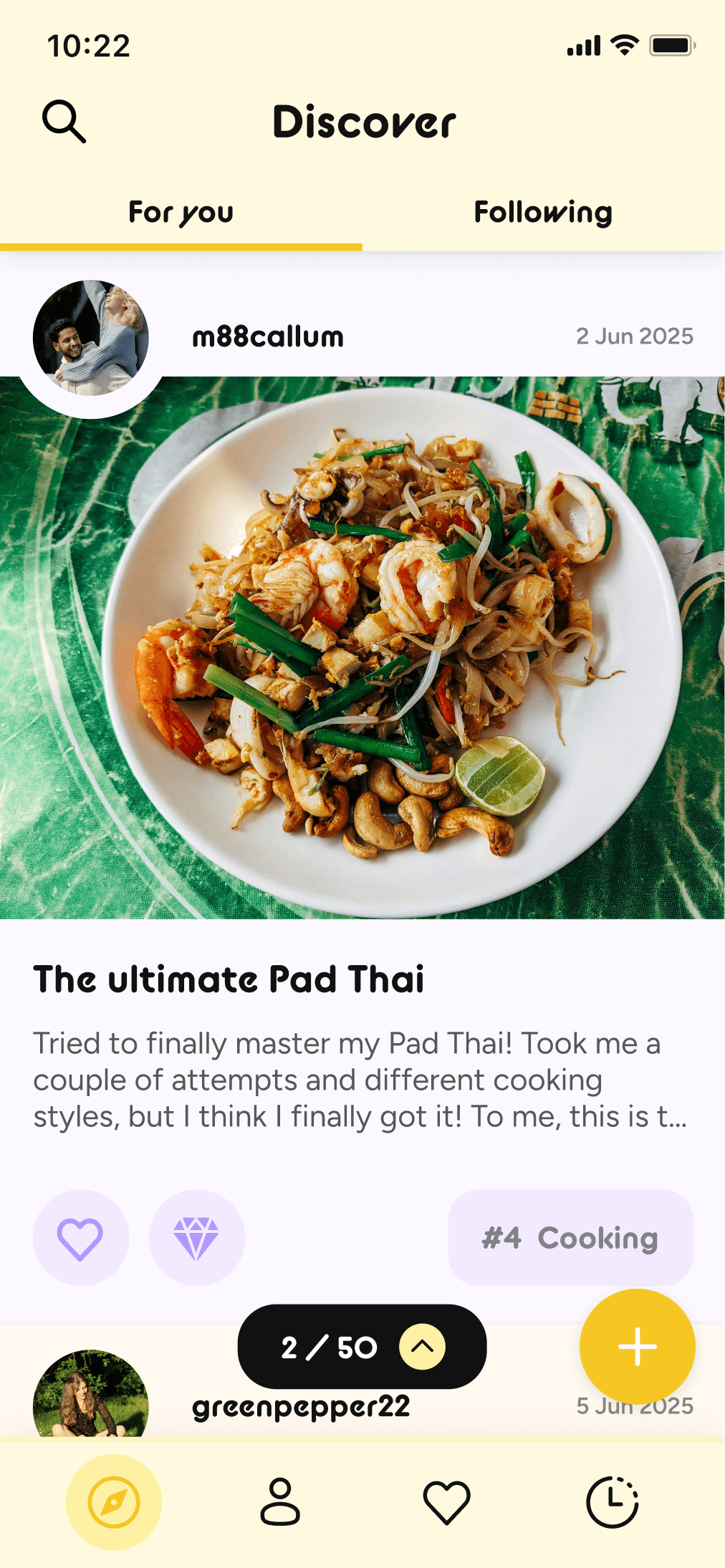Like the ultimate Pad Thai post
This screenshot has width=725, height=1568.
click(x=80, y=1238)
